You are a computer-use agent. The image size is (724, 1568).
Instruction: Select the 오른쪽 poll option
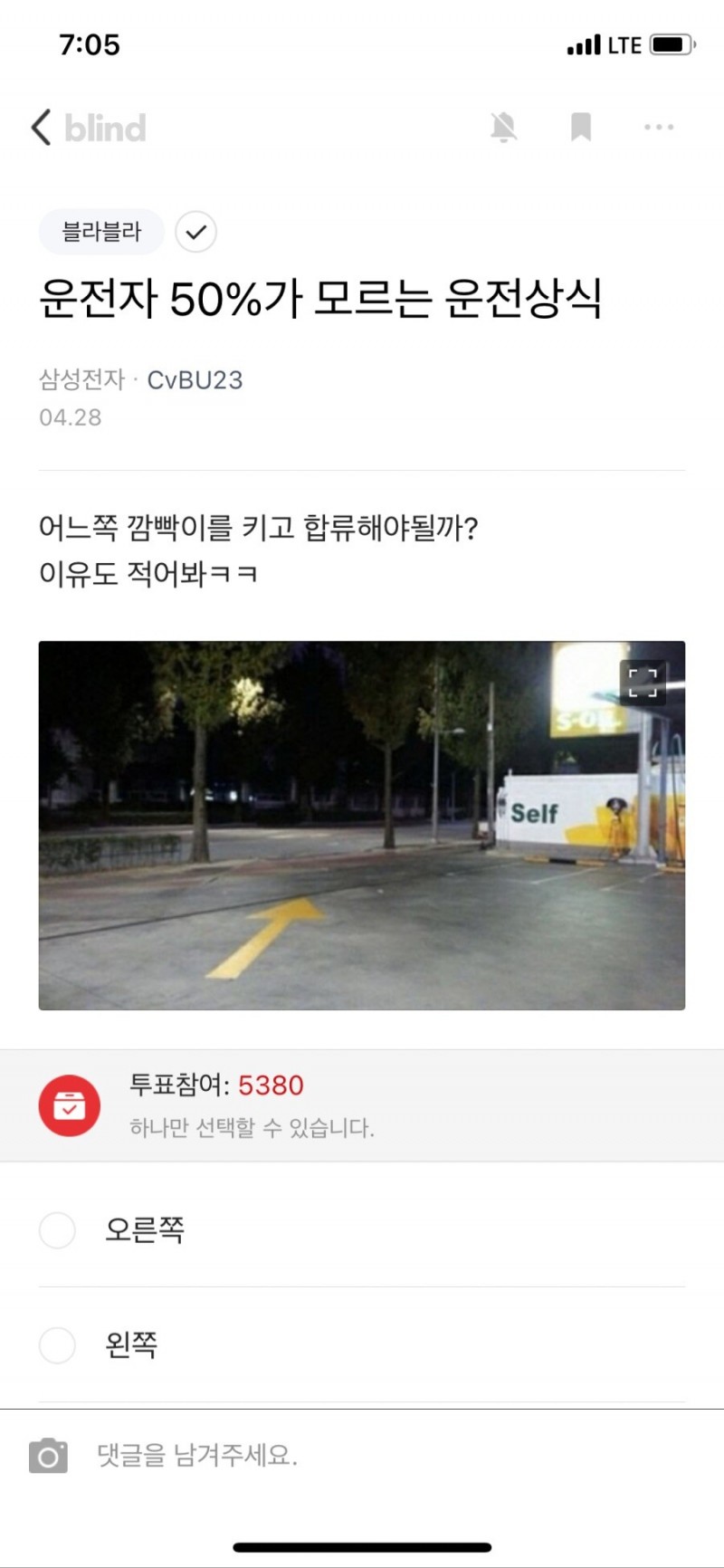(362, 1230)
